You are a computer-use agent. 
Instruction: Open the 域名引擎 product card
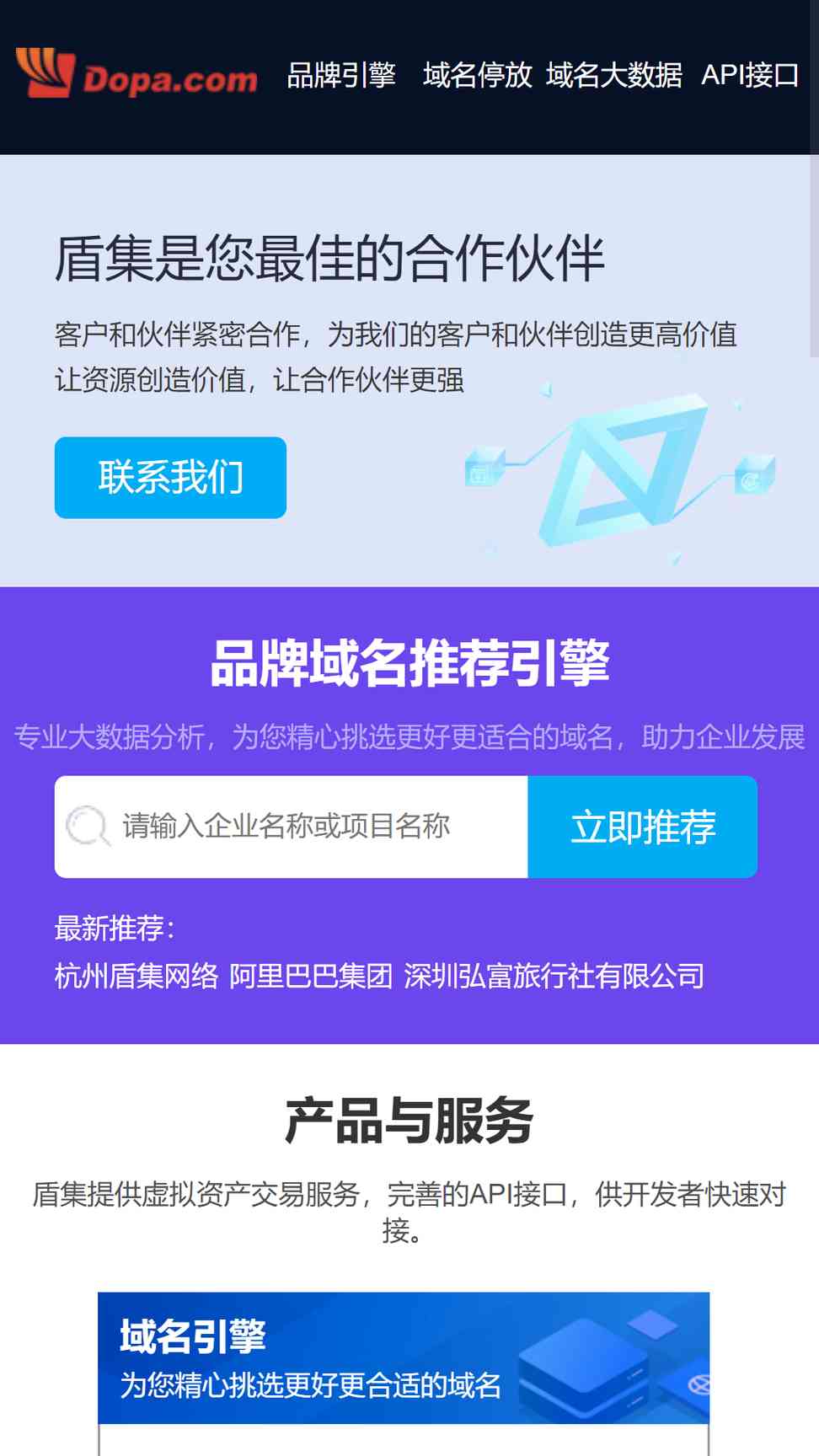(403, 1358)
